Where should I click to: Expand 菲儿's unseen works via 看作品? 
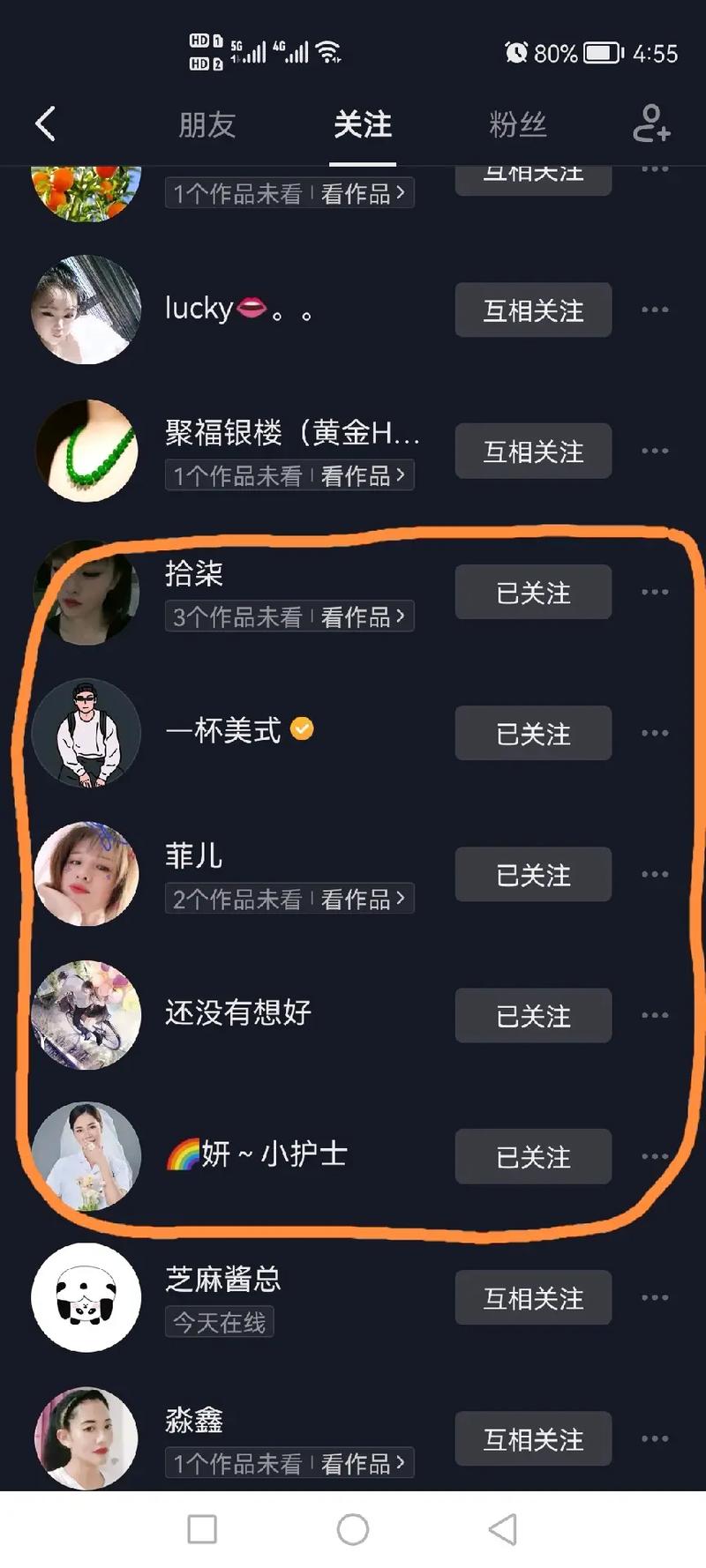coord(364,899)
